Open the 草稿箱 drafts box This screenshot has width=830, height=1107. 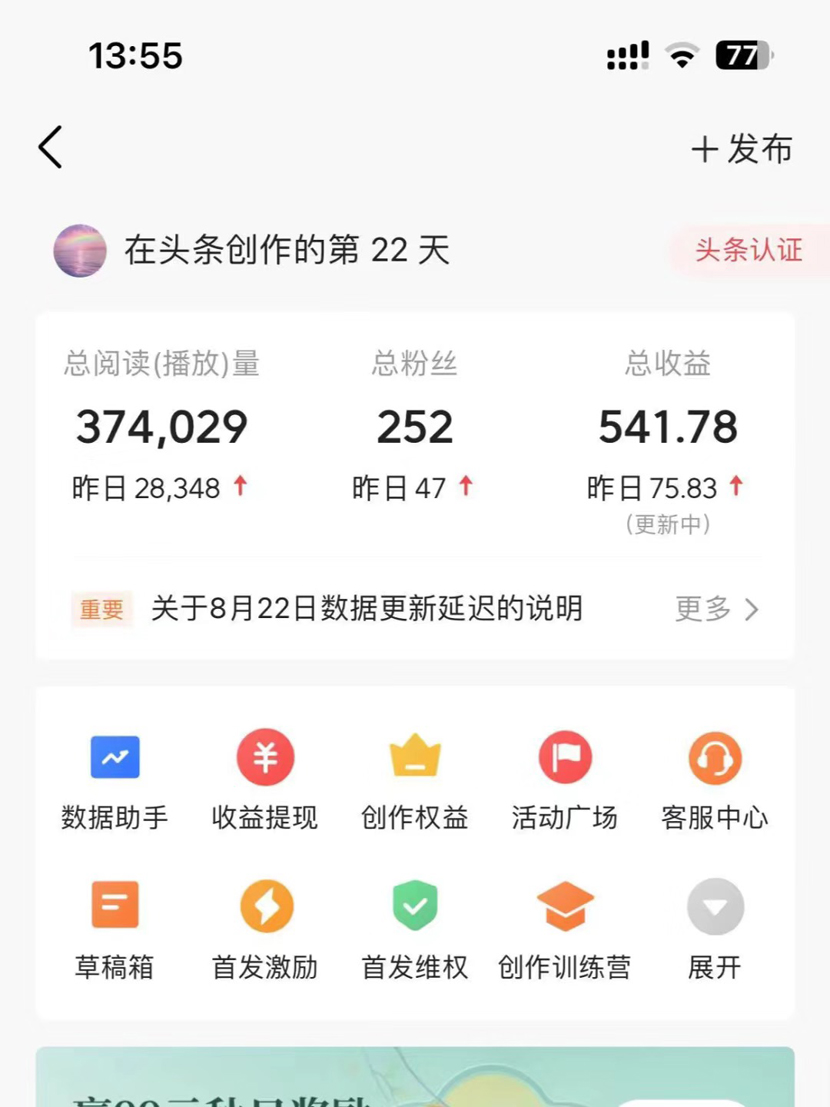tap(115, 930)
